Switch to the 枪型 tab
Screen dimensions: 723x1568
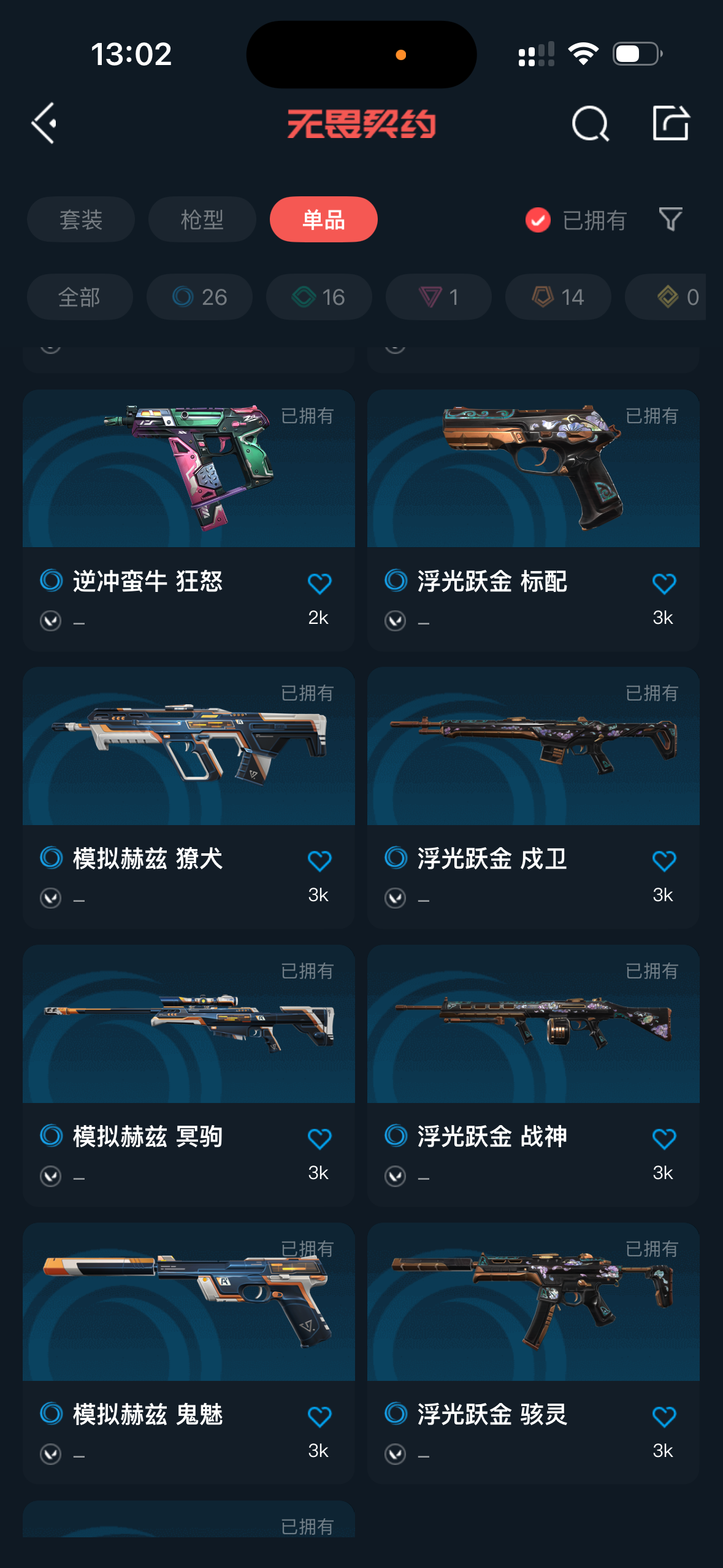coord(202,220)
